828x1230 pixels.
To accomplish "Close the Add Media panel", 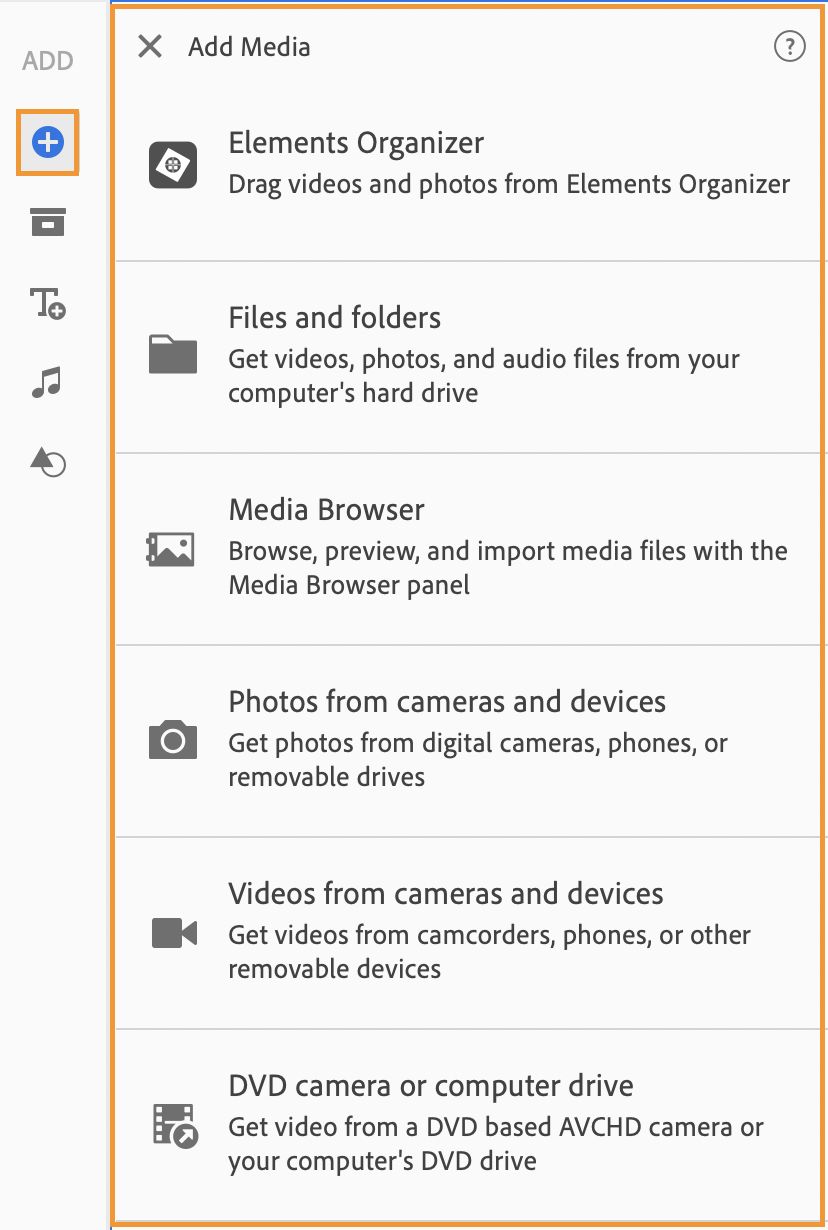I will pos(150,46).
